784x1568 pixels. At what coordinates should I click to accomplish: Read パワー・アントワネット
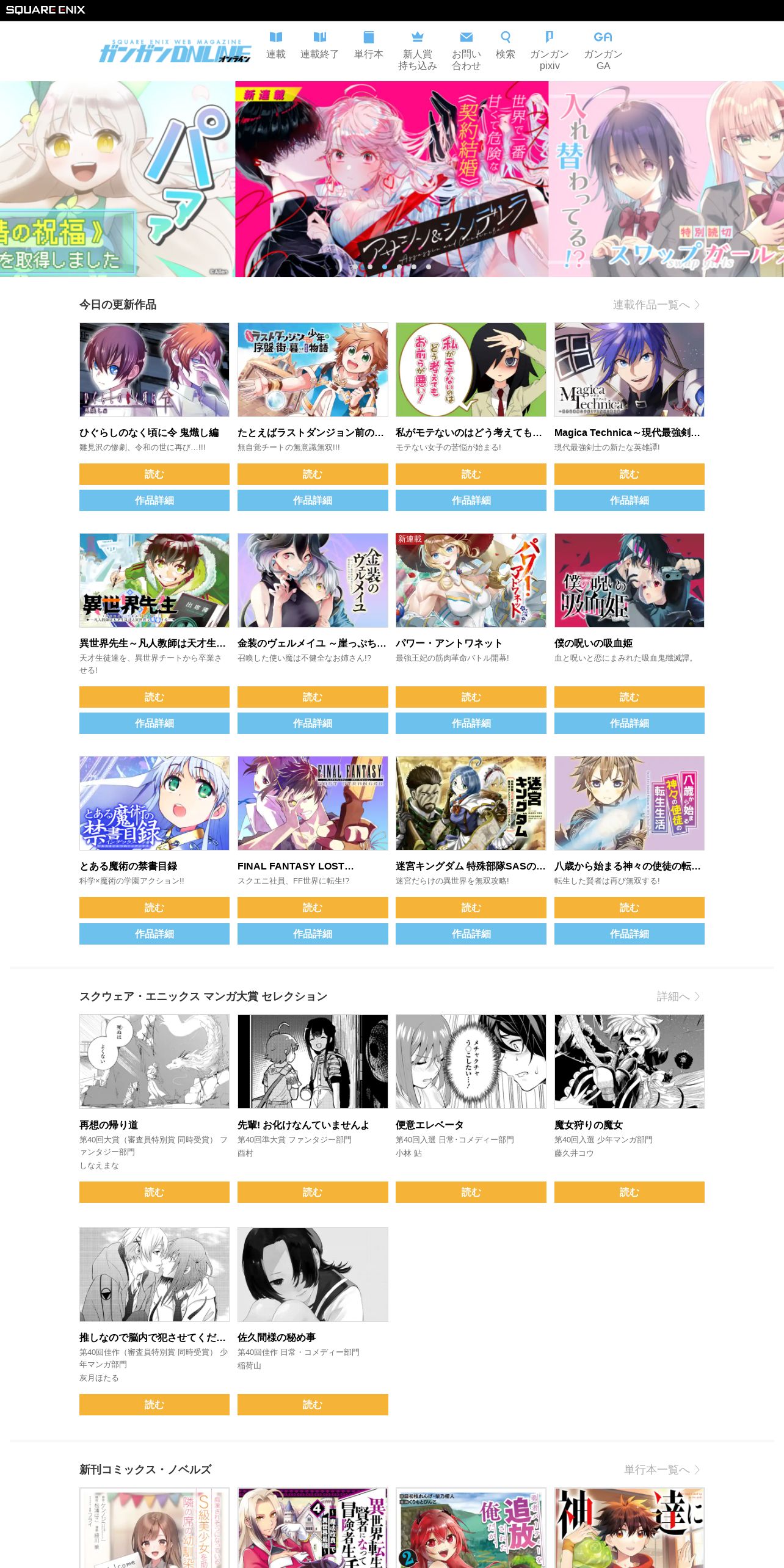point(470,697)
